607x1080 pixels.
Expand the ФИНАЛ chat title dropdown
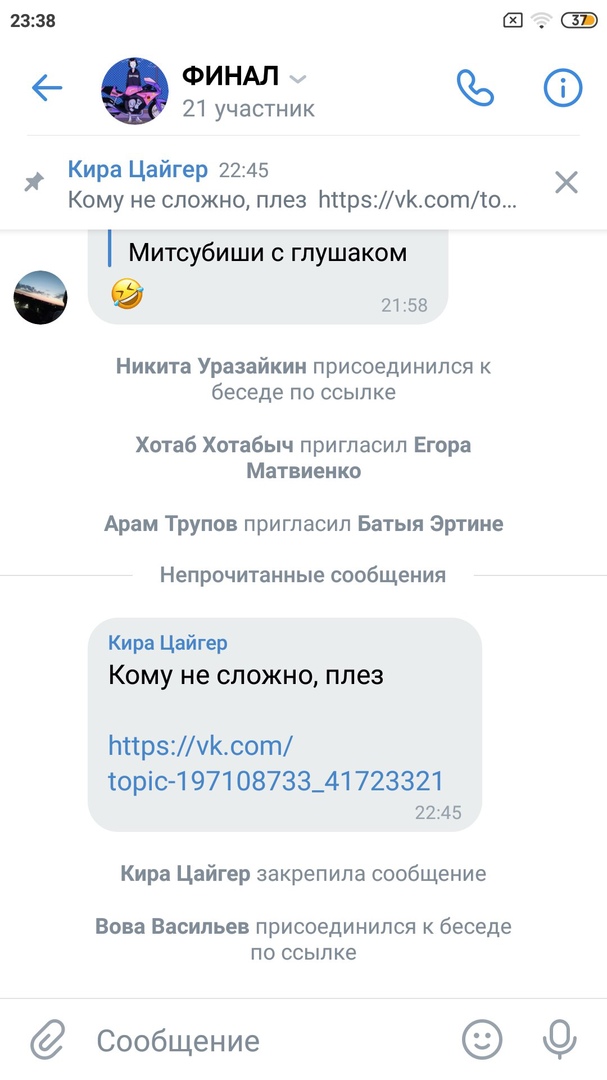pos(297,78)
